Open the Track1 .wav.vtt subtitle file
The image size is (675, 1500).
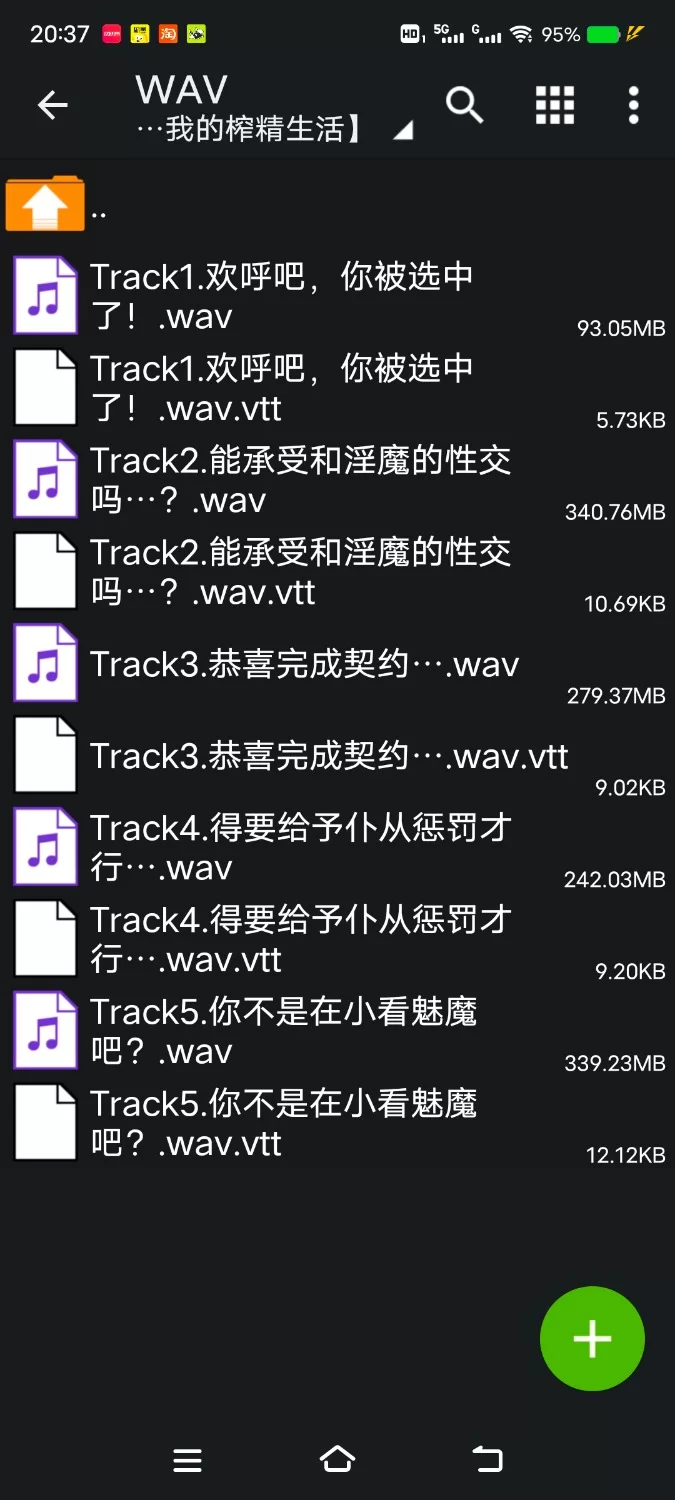280,388
